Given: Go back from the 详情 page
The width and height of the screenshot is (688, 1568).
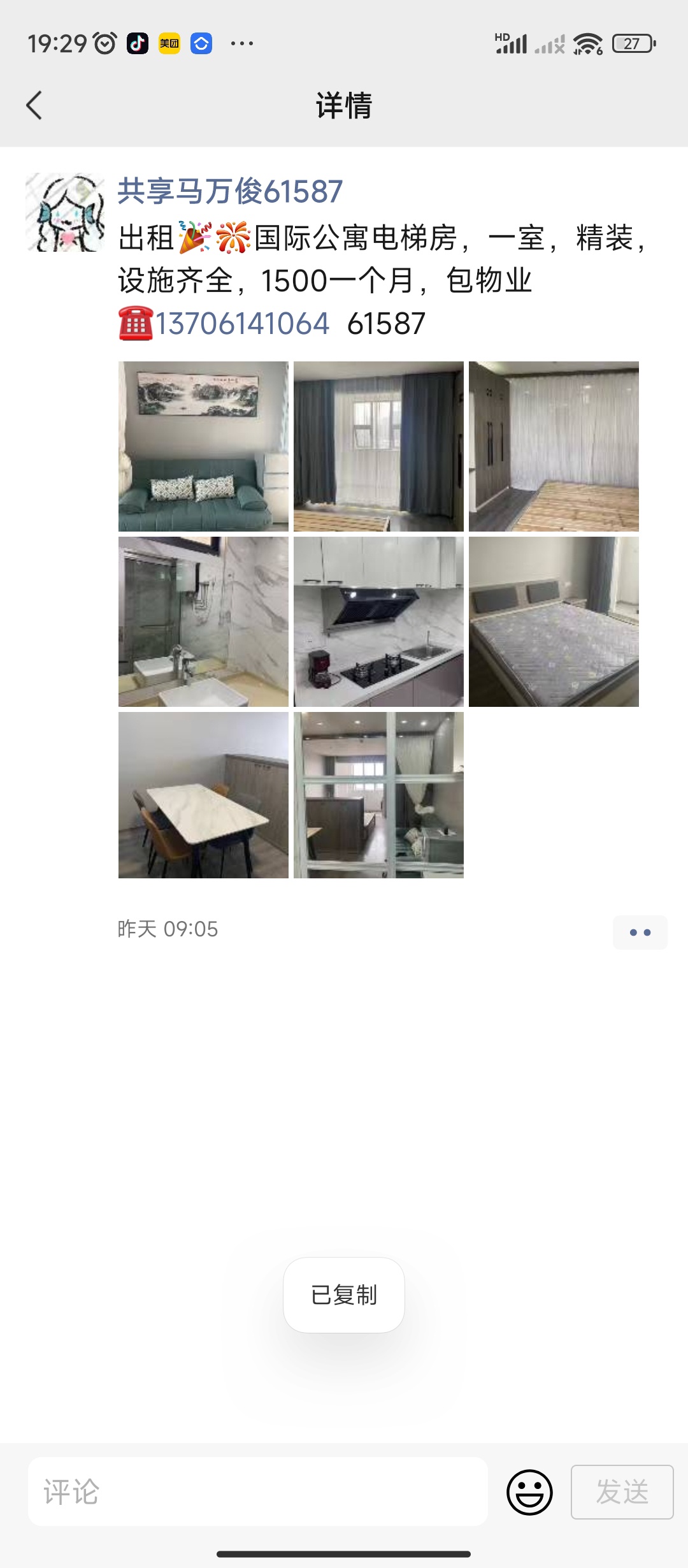Looking at the screenshot, I should click(34, 105).
